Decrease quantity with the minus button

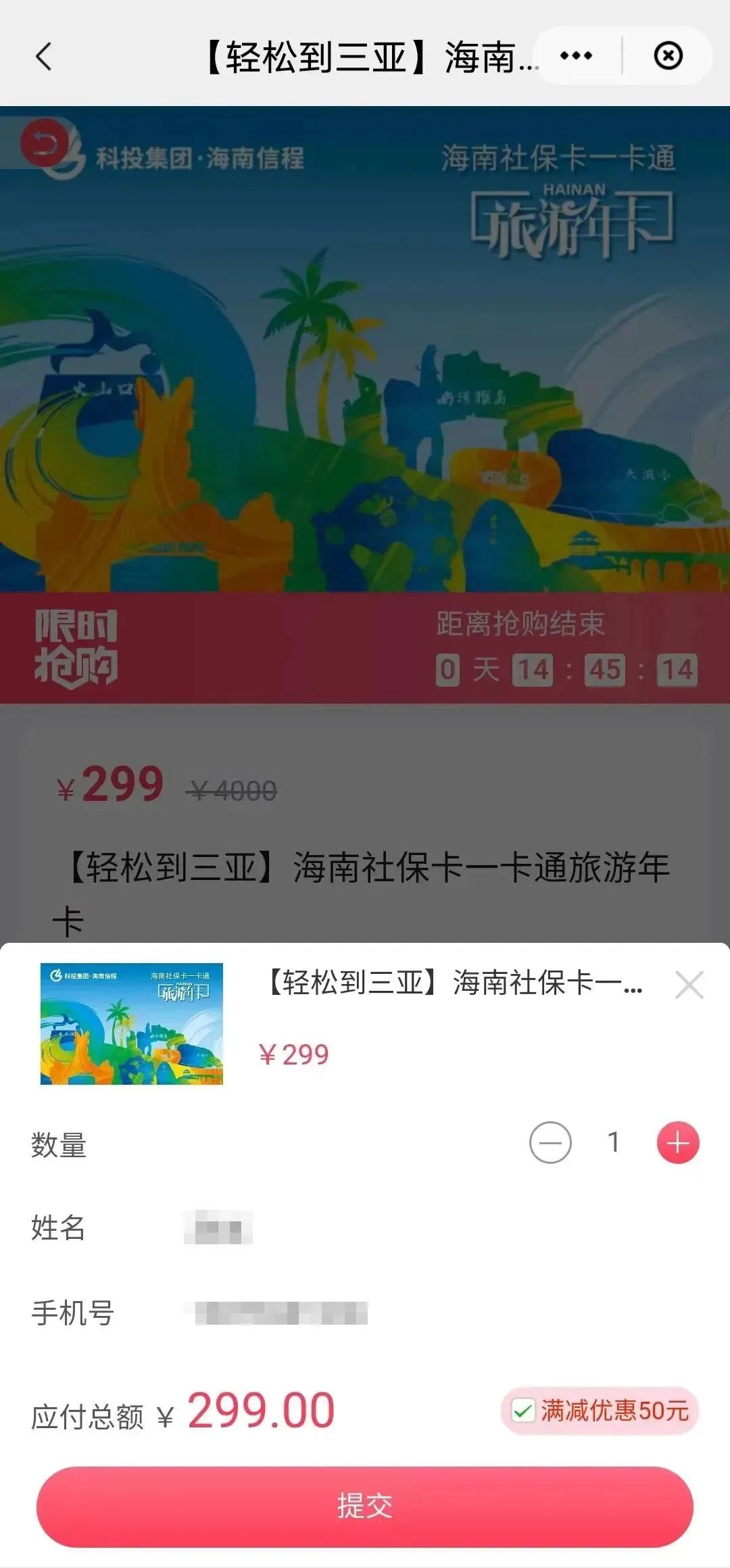[550, 1143]
